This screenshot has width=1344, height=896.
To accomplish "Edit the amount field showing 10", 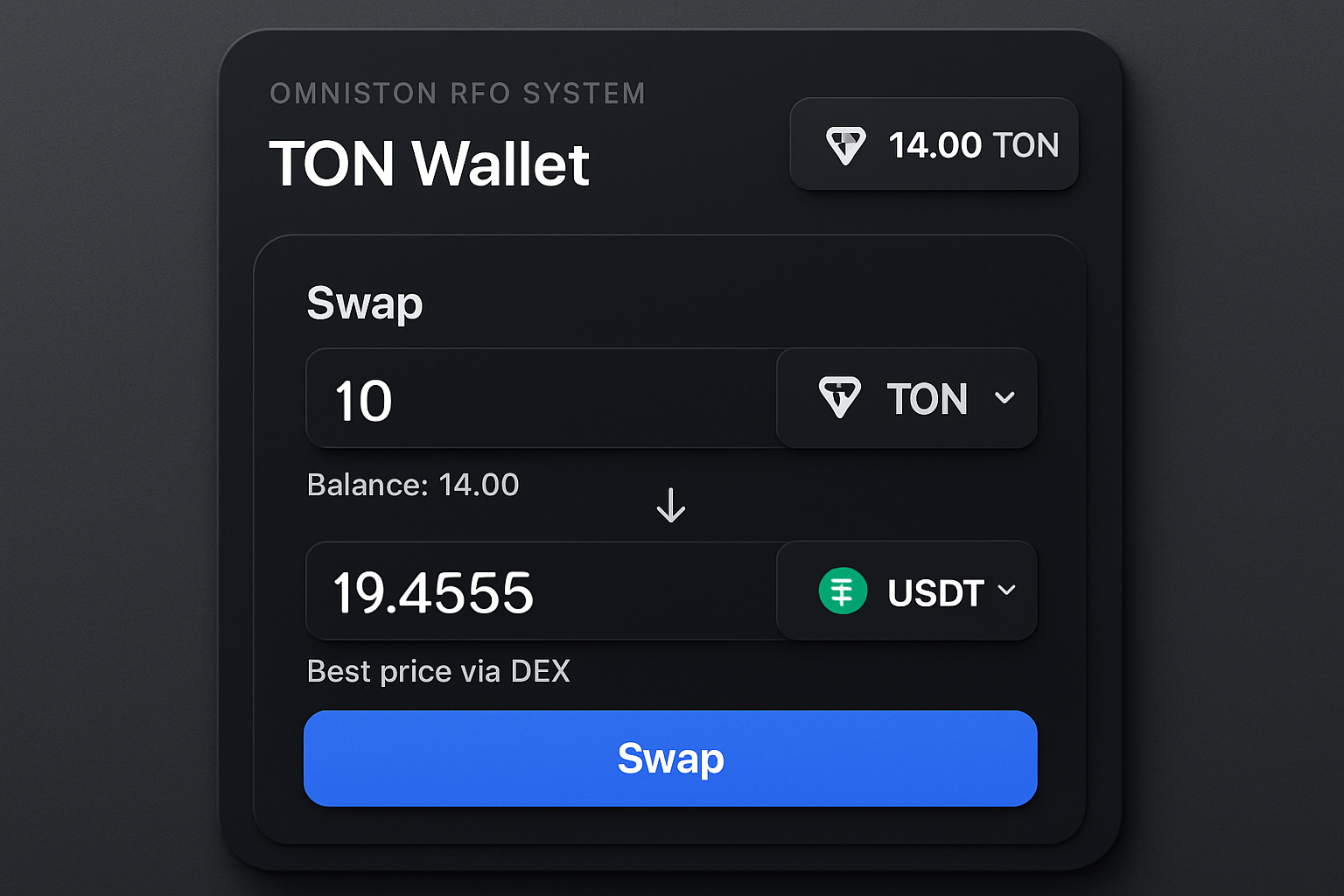I will [x=541, y=399].
